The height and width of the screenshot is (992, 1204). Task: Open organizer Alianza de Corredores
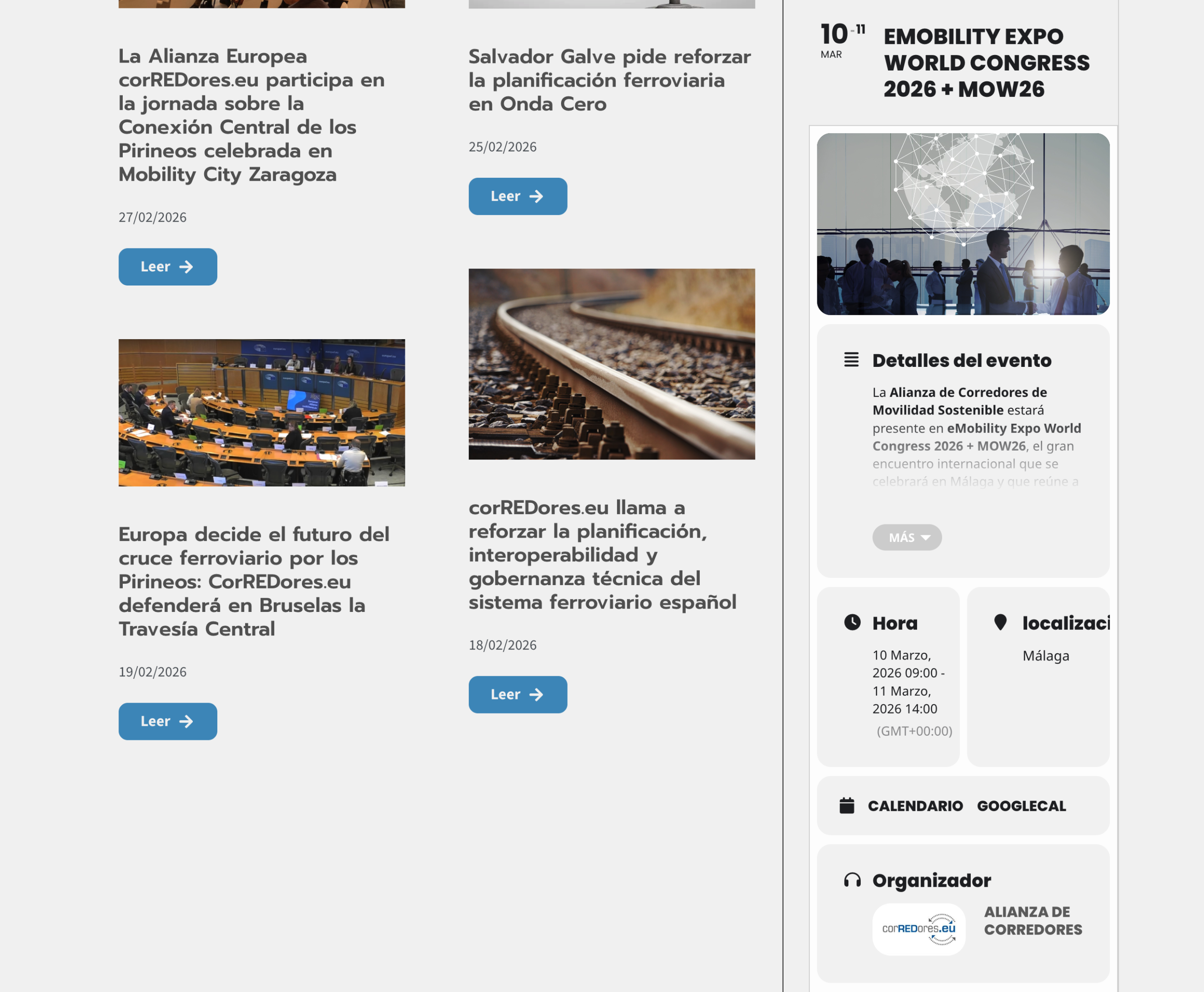(x=1033, y=921)
